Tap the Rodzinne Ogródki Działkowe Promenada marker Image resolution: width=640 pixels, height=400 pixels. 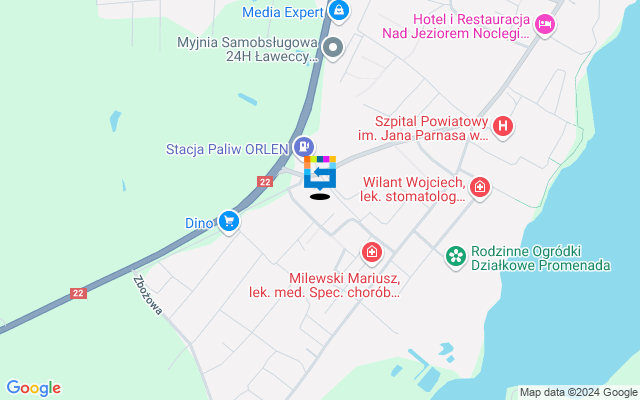456,257
